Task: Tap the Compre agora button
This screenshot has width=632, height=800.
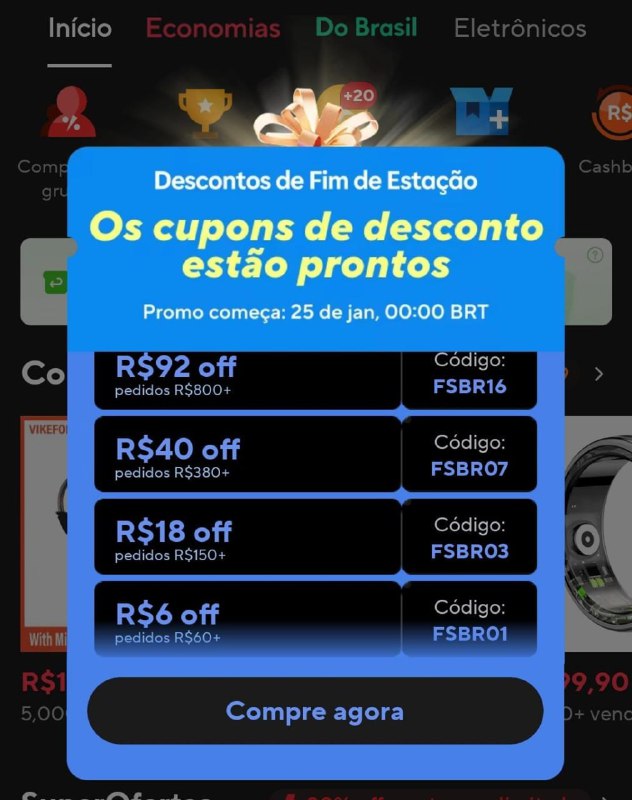Action: (315, 711)
